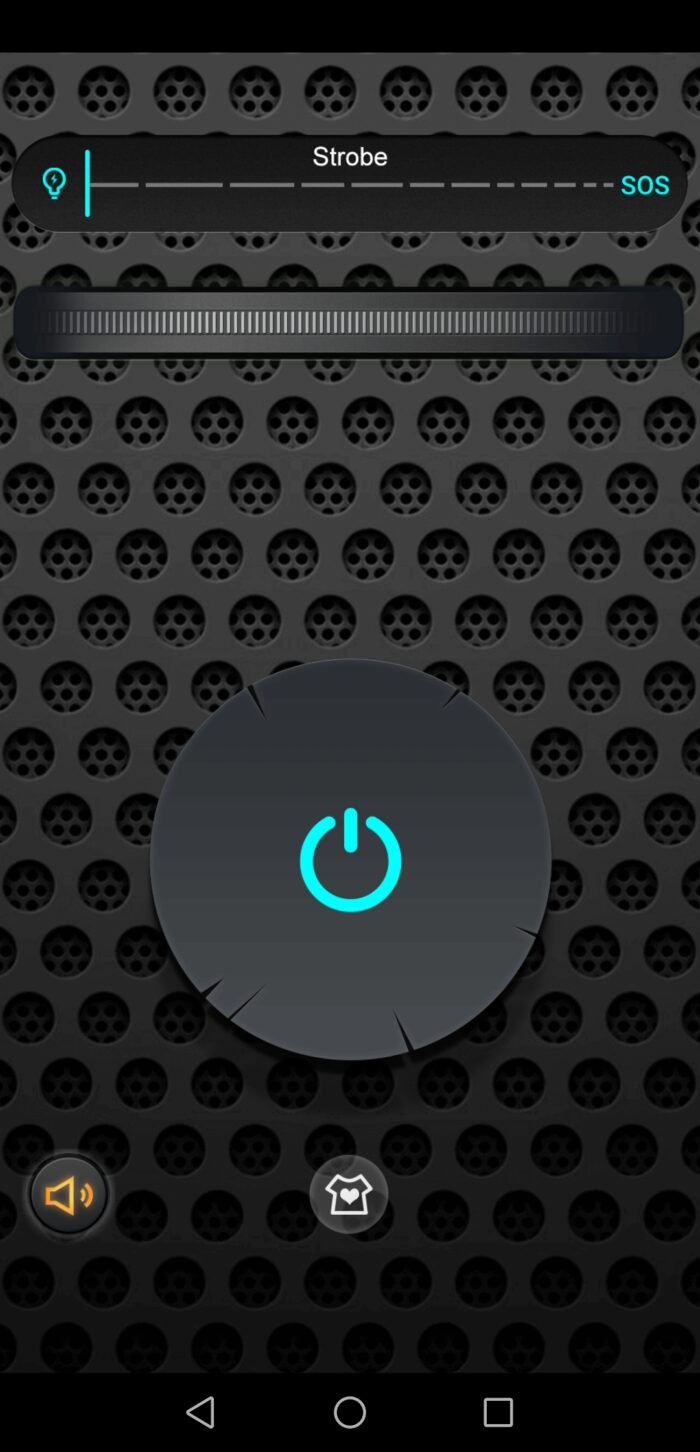Mute the sound with the speaker icon

click(x=68, y=1194)
